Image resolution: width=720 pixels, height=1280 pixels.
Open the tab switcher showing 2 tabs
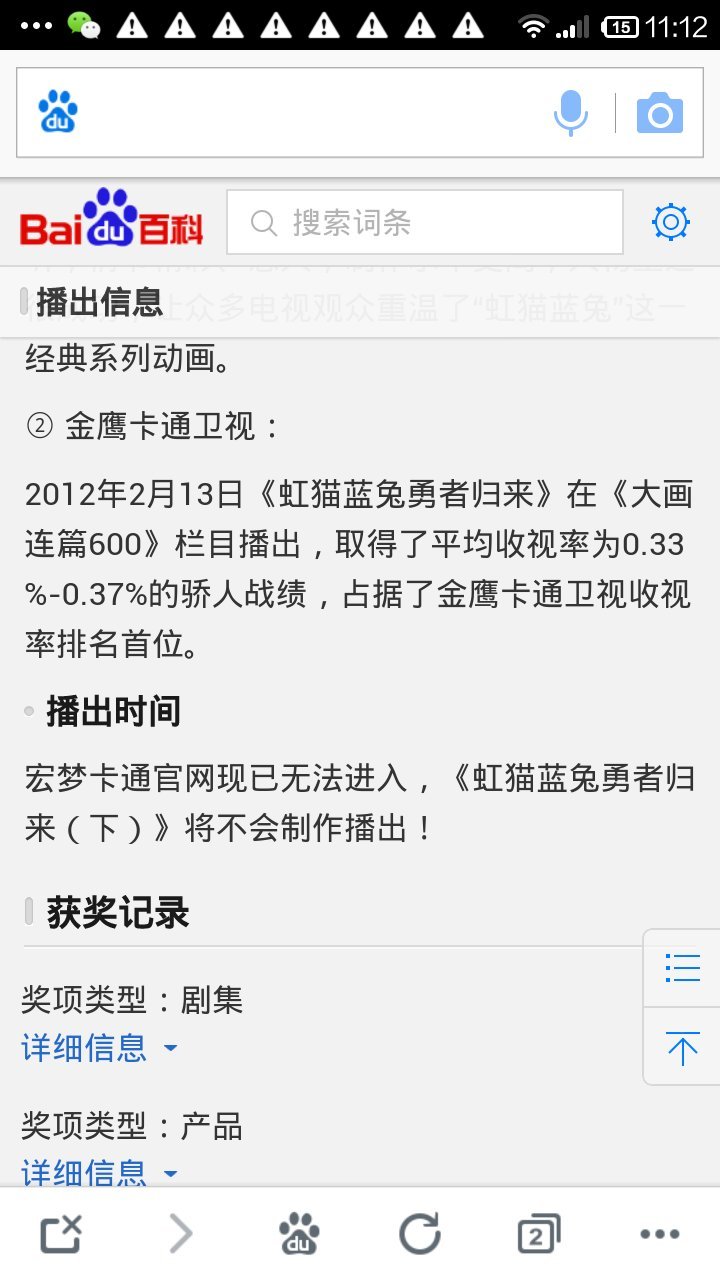click(x=539, y=1235)
